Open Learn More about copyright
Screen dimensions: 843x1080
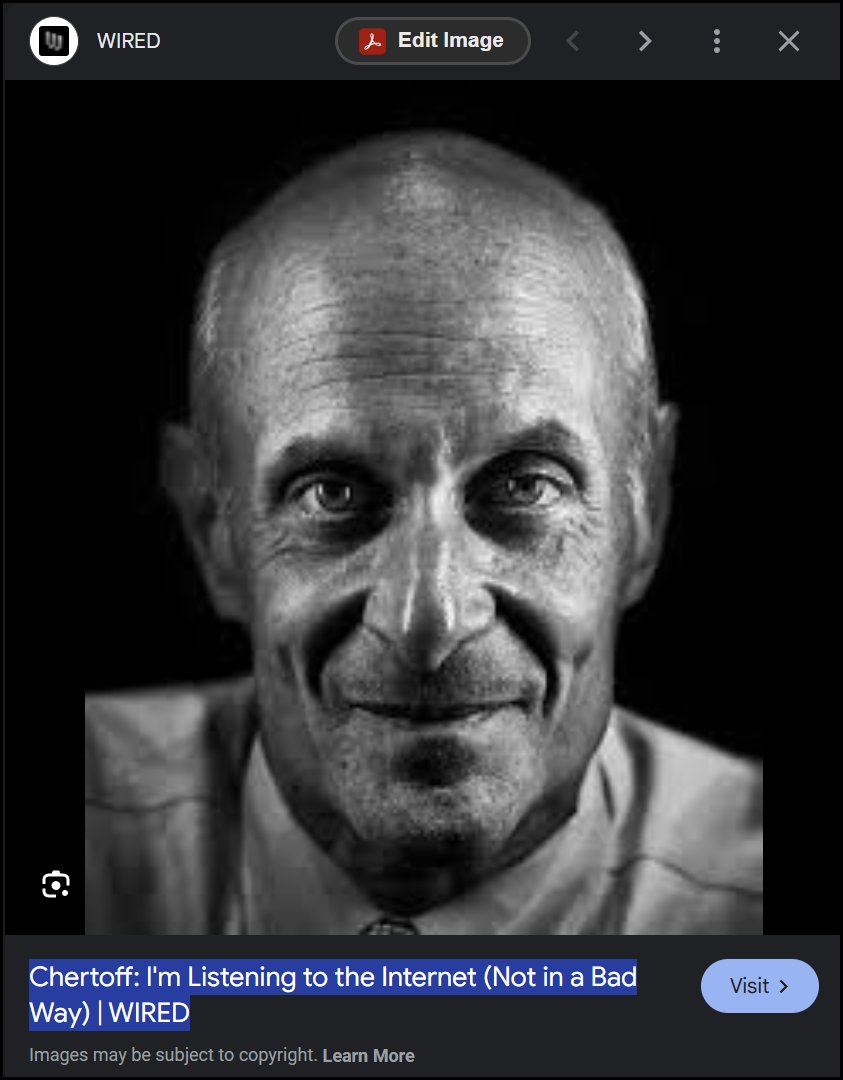point(368,1056)
